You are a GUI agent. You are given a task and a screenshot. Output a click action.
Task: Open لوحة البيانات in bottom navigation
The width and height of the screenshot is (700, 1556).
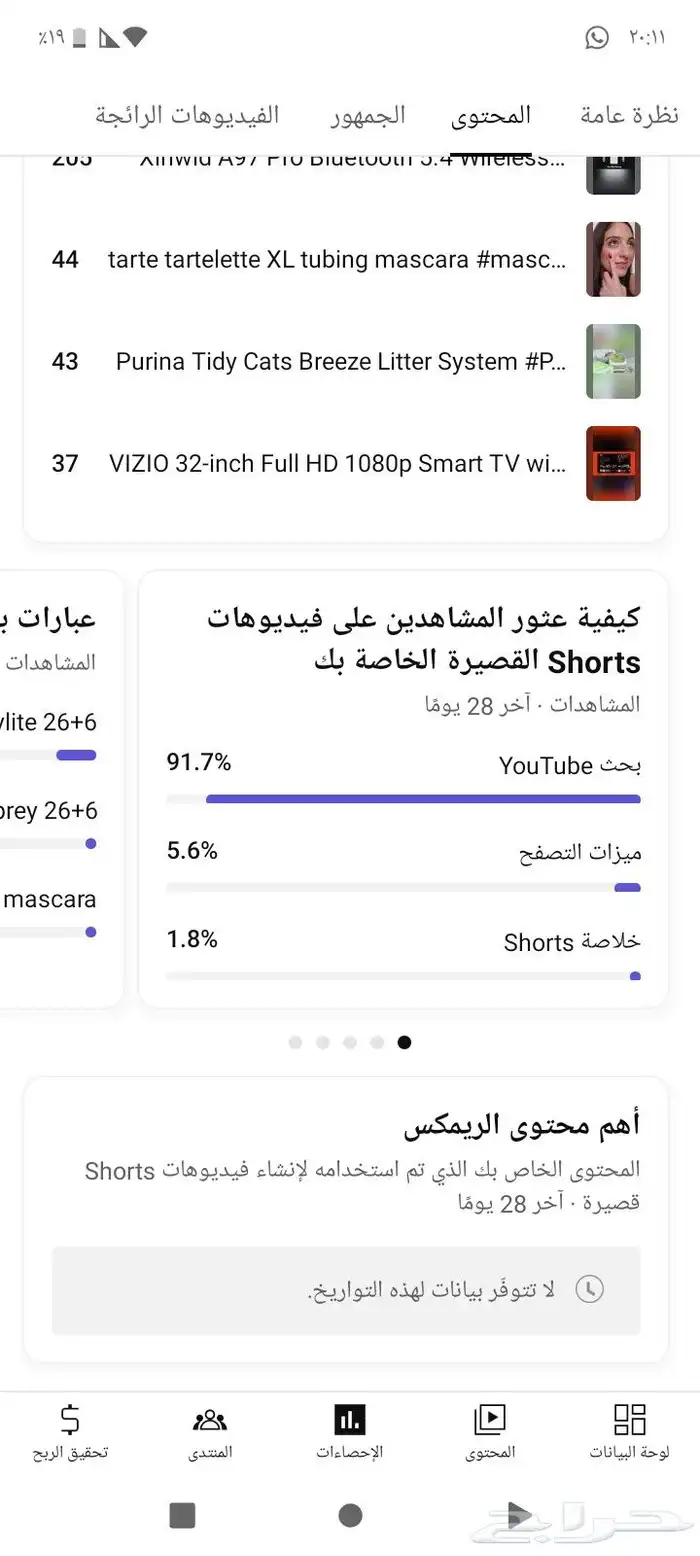coord(629,1431)
